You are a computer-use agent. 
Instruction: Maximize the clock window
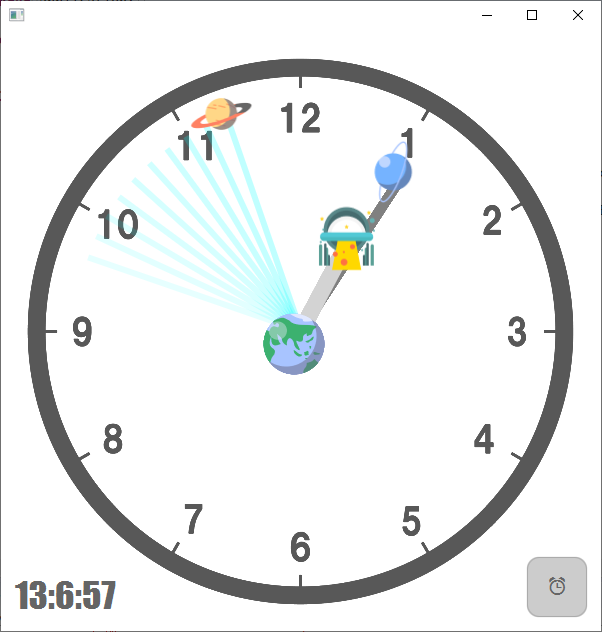(x=532, y=15)
